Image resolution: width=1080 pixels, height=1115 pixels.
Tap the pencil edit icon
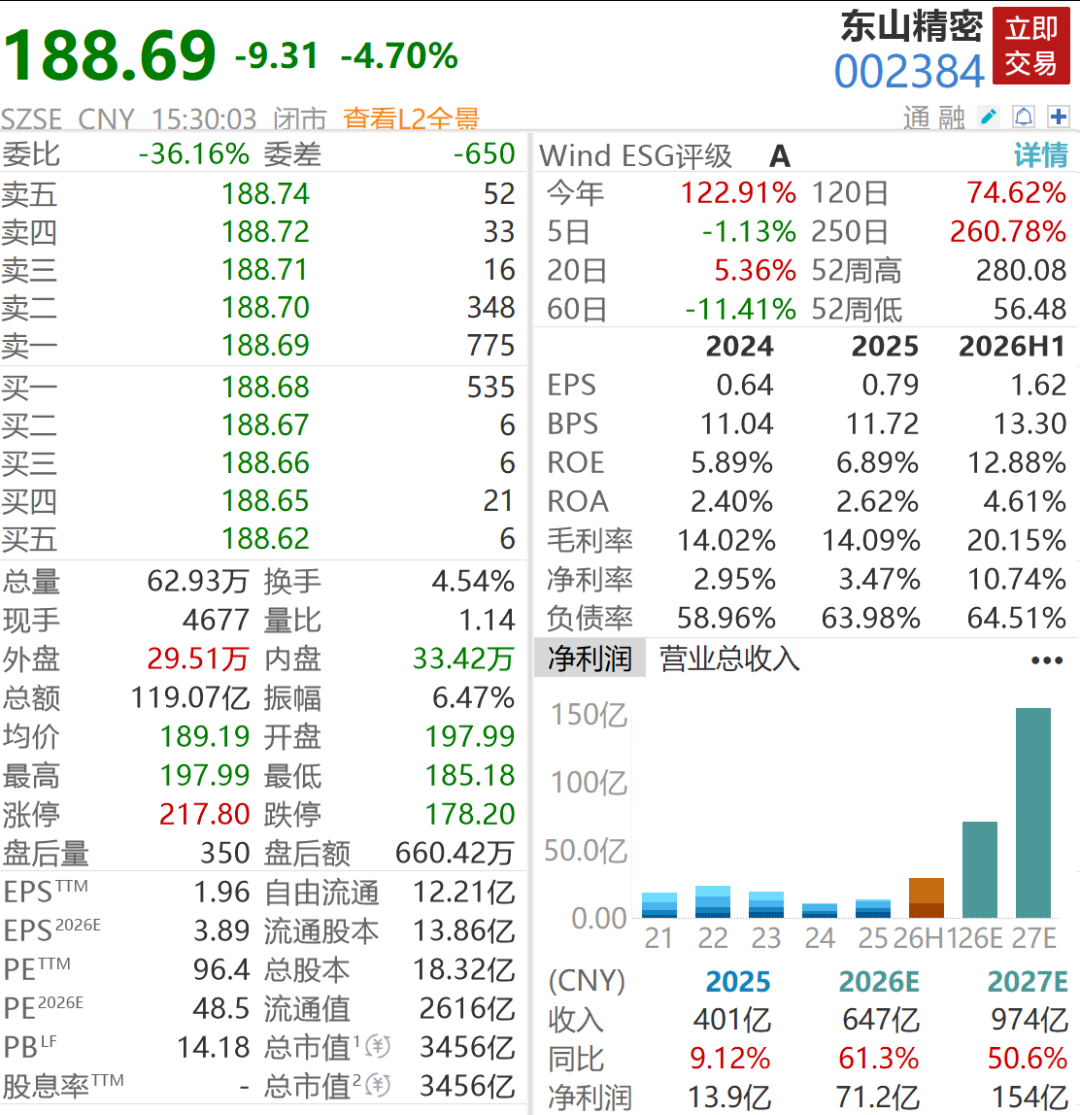(x=988, y=117)
